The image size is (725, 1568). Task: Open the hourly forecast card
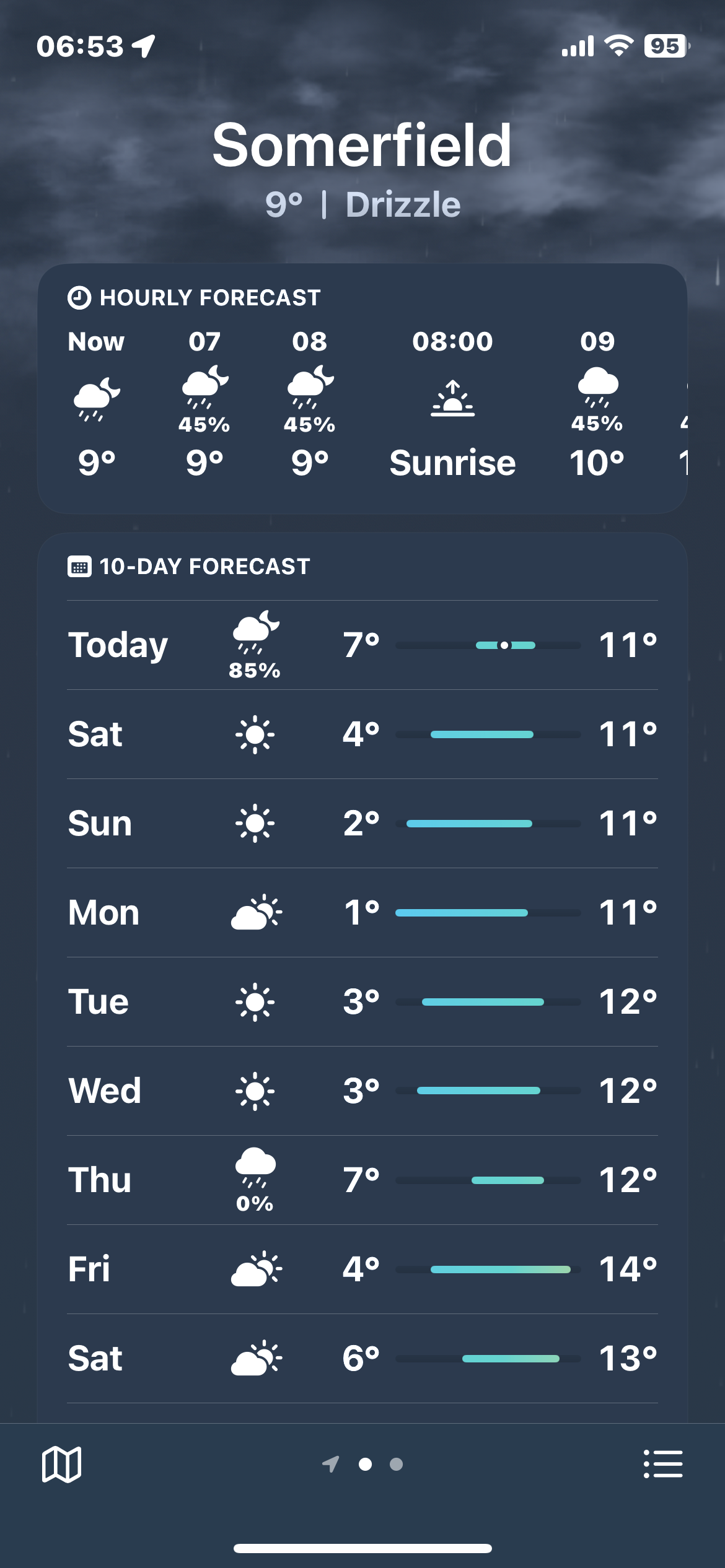(362, 389)
